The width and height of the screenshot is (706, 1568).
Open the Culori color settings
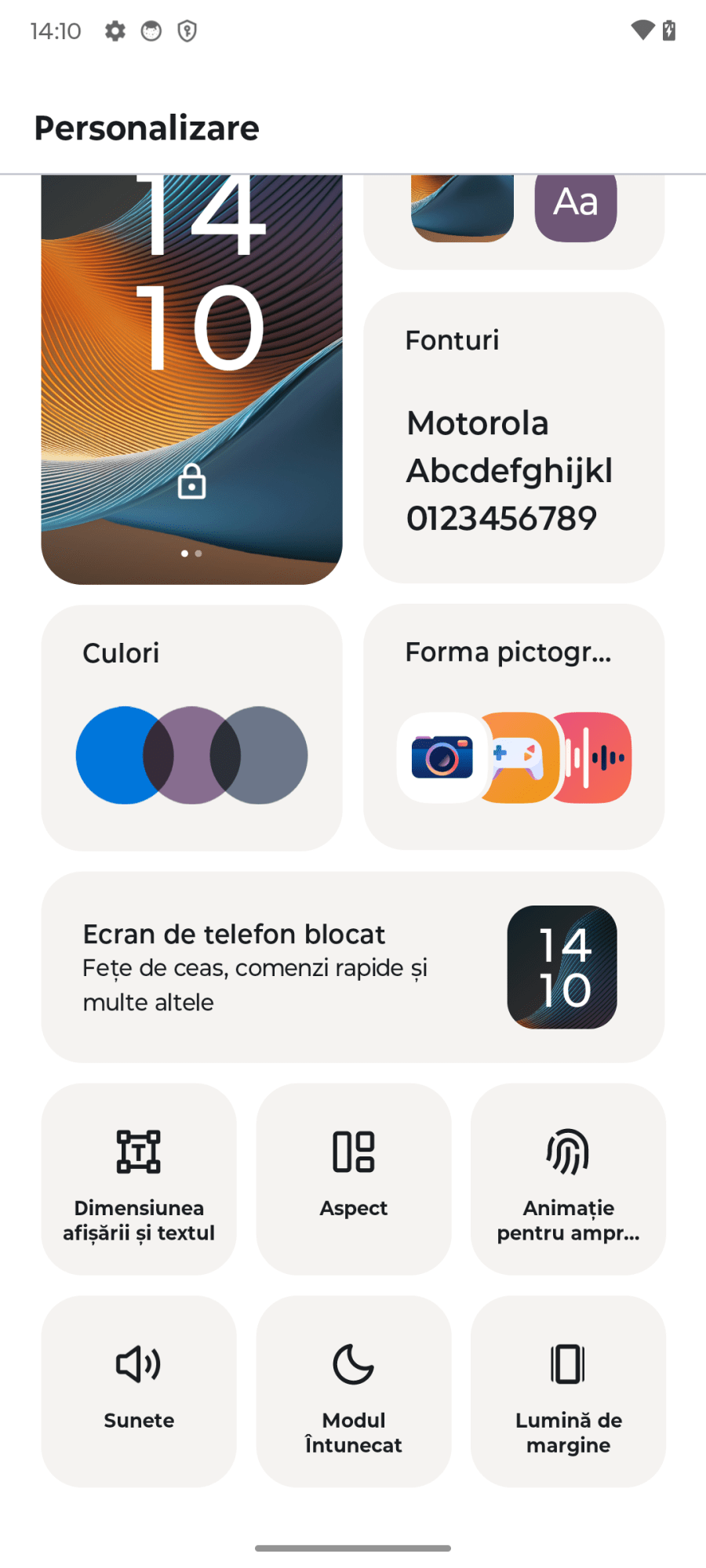(191, 728)
